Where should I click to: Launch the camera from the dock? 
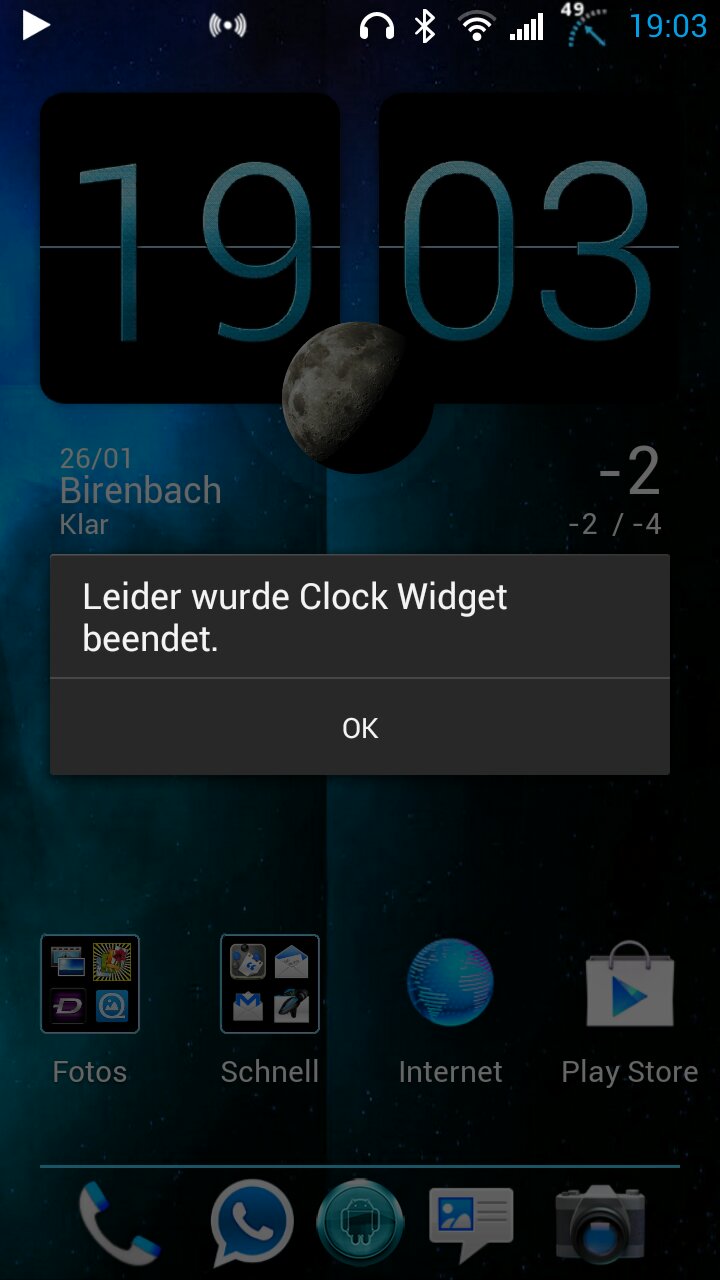(600, 1224)
